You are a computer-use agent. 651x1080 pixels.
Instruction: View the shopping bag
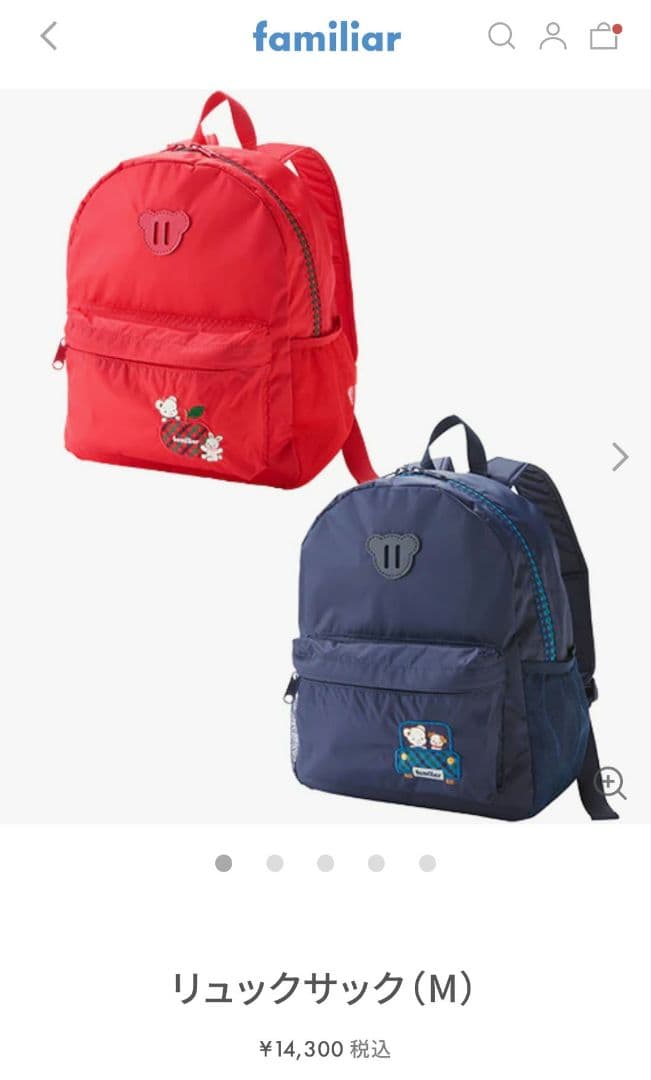click(x=604, y=37)
